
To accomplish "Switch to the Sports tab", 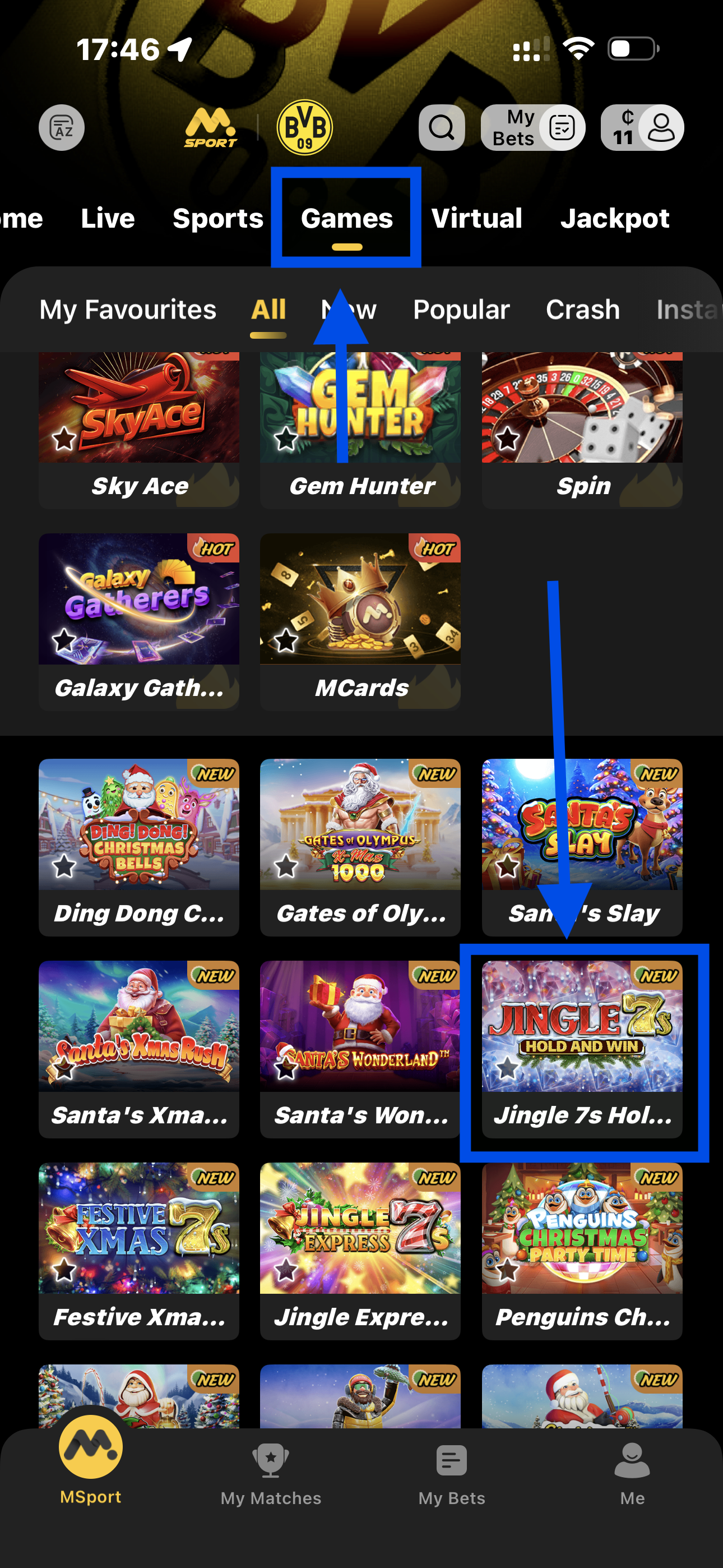I will pos(218,219).
